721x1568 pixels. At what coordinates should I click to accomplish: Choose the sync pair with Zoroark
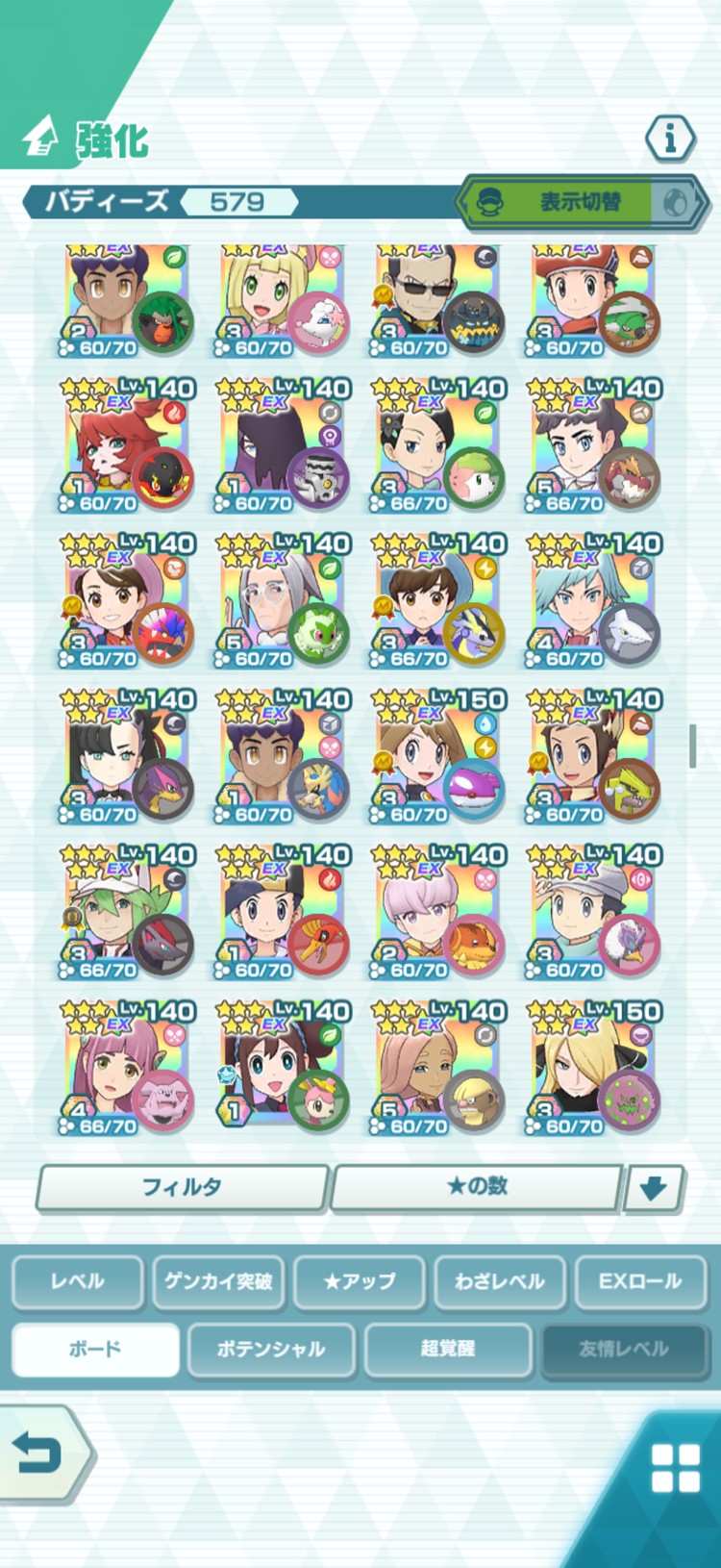click(127, 914)
